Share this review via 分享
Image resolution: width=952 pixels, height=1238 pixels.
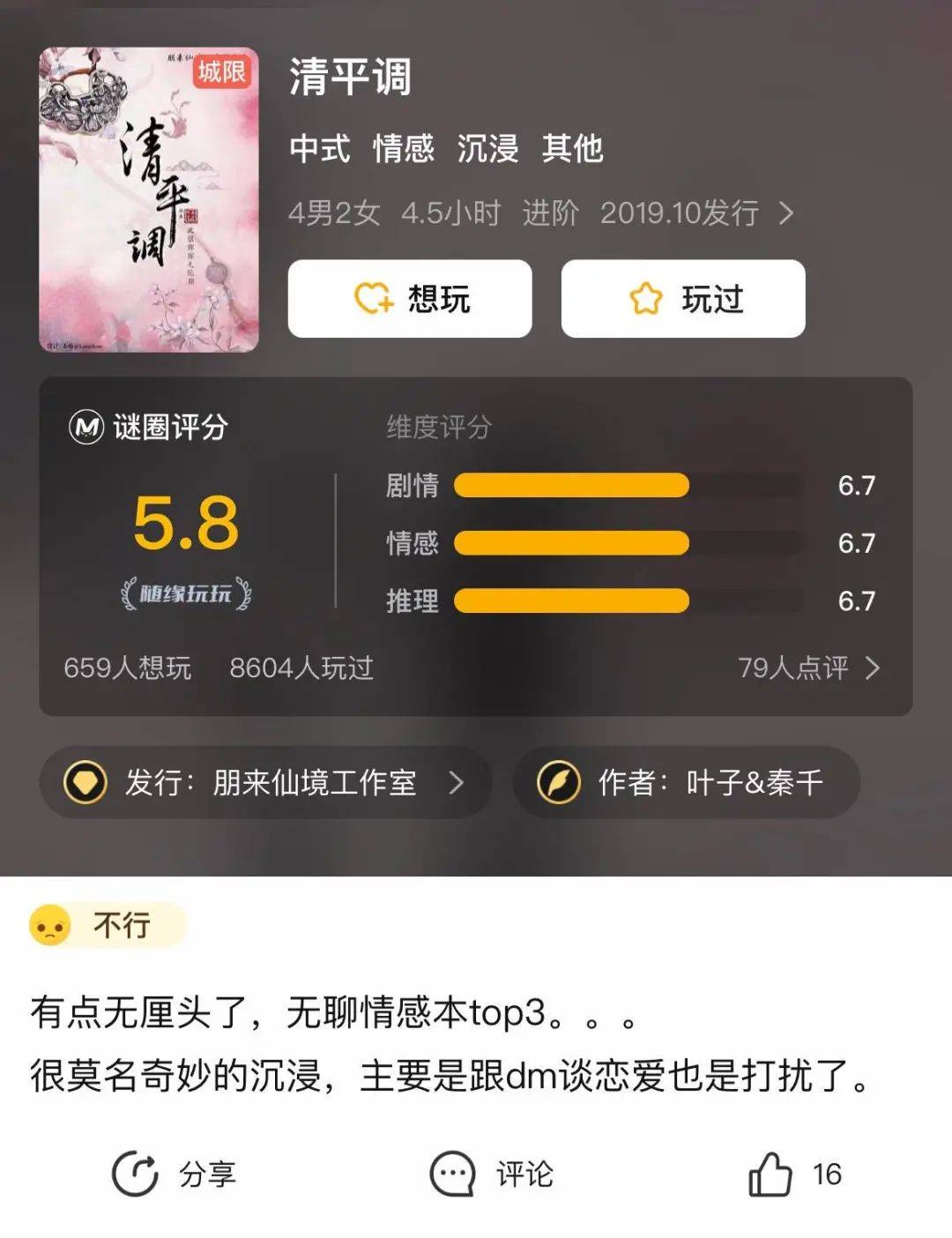[x=175, y=1175]
